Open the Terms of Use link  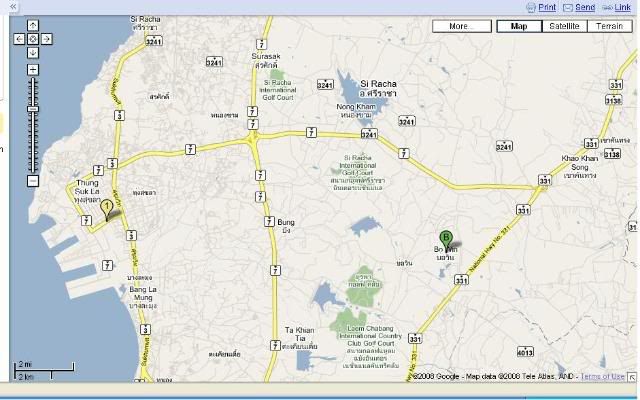602,376
